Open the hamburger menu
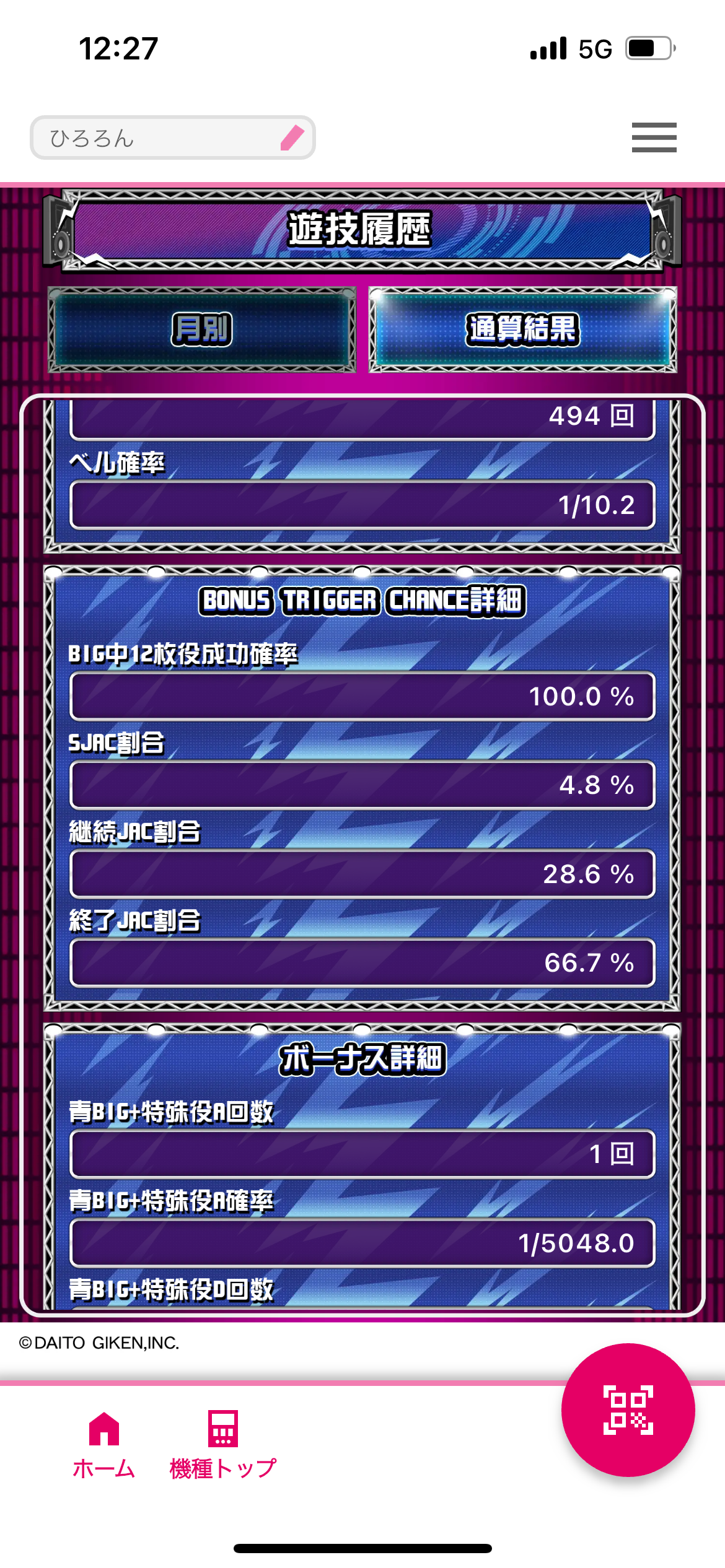 (x=654, y=137)
